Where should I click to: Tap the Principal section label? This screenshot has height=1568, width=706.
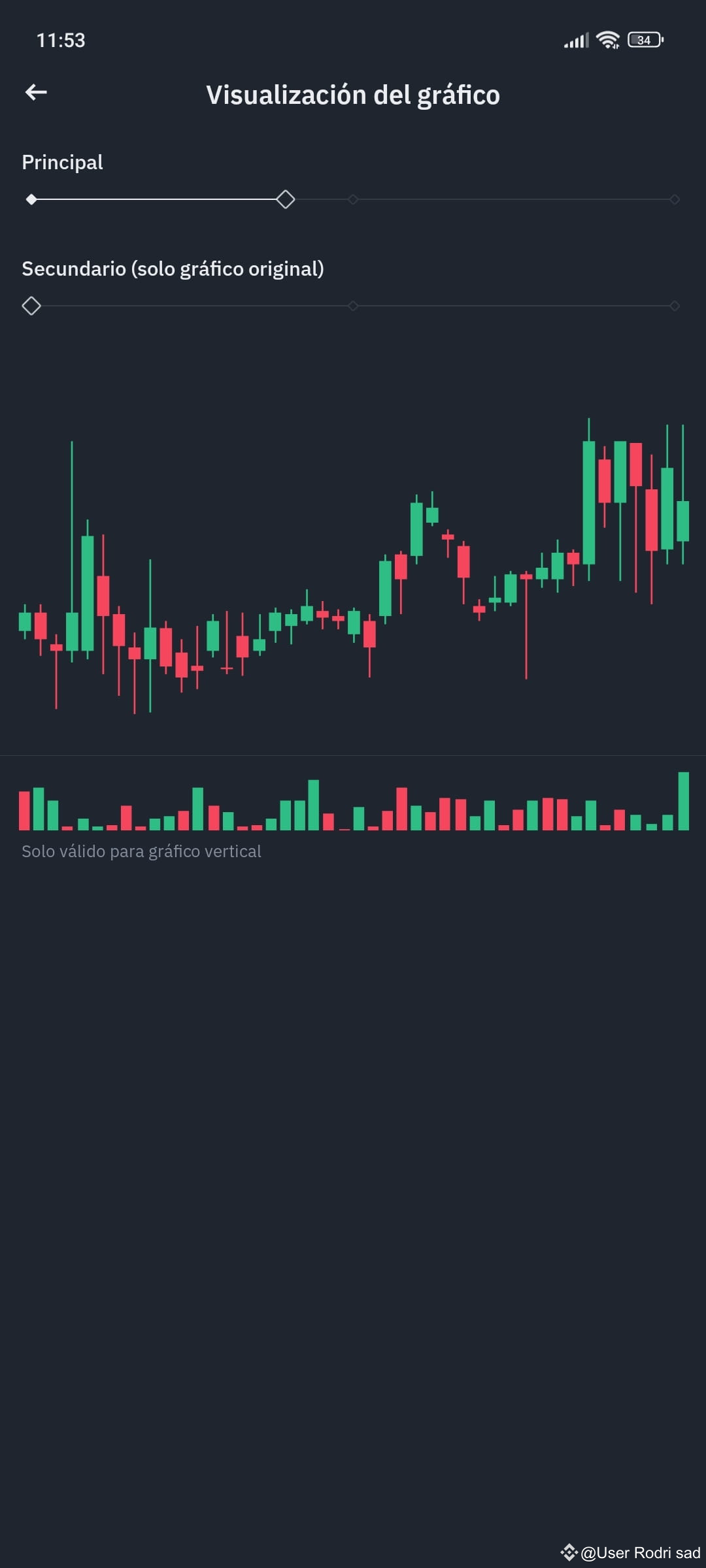(63, 162)
